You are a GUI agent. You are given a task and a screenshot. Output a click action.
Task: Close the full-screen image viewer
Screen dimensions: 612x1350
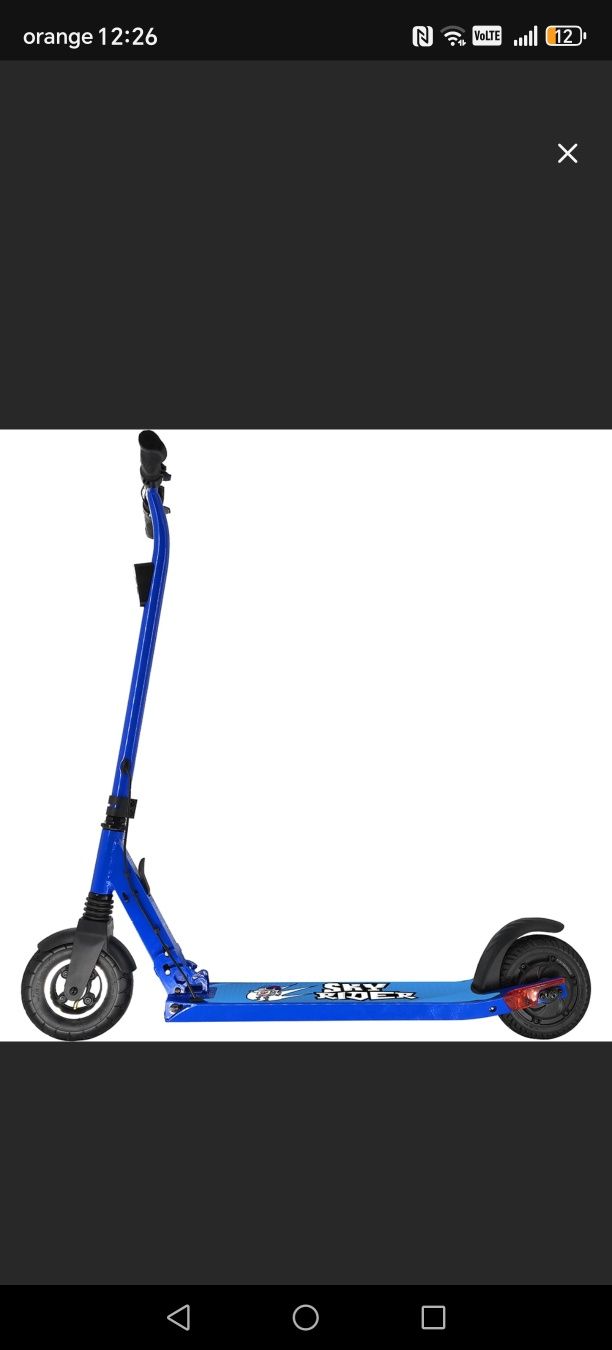pyautogui.click(x=567, y=153)
